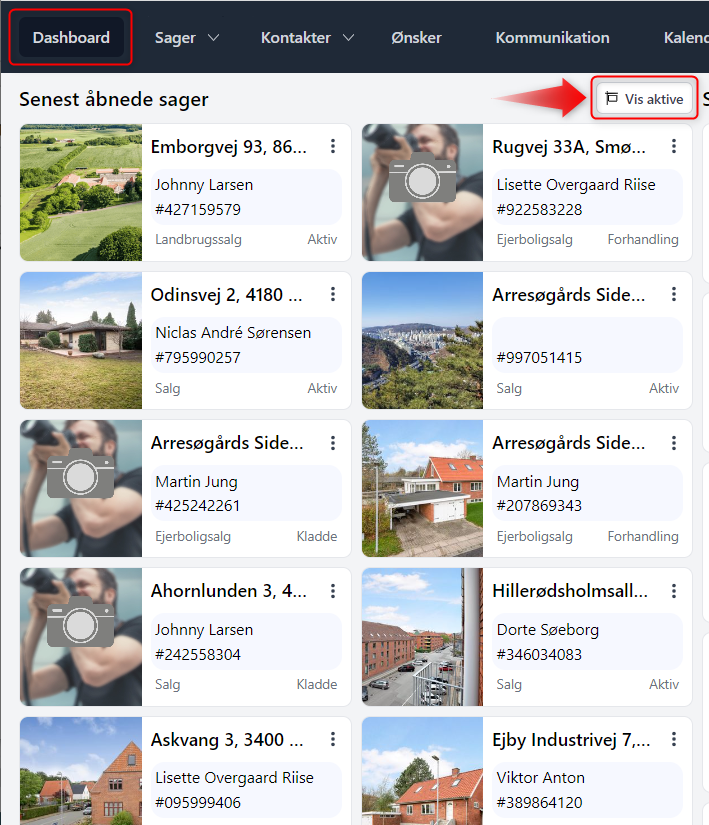Open the options menu for Emborgvej 93
This screenshot has width=709, height=825.
333,147
